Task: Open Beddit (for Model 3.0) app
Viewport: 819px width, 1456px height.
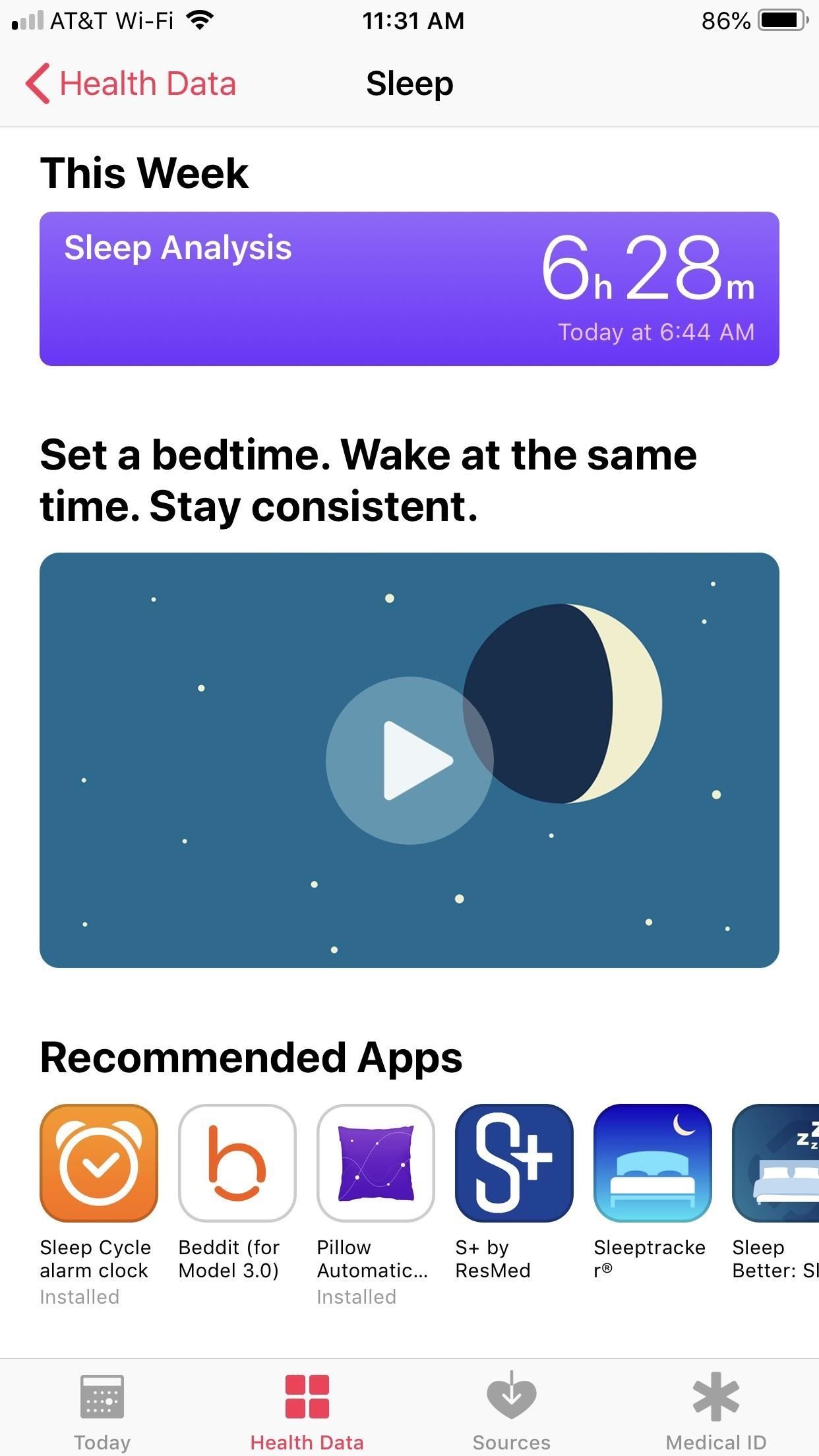Action: (237, 1163)
